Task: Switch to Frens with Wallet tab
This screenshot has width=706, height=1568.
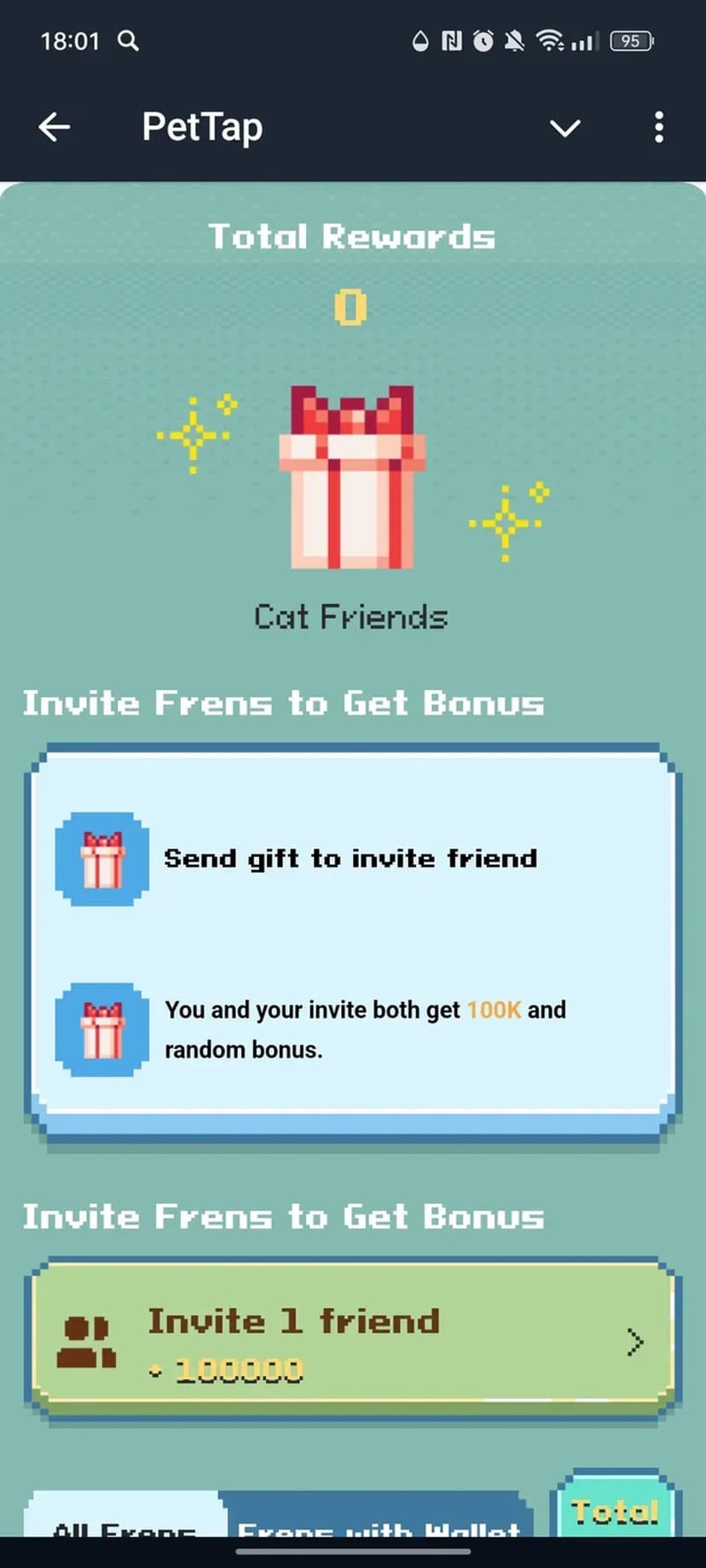Action: [378, 1523]
